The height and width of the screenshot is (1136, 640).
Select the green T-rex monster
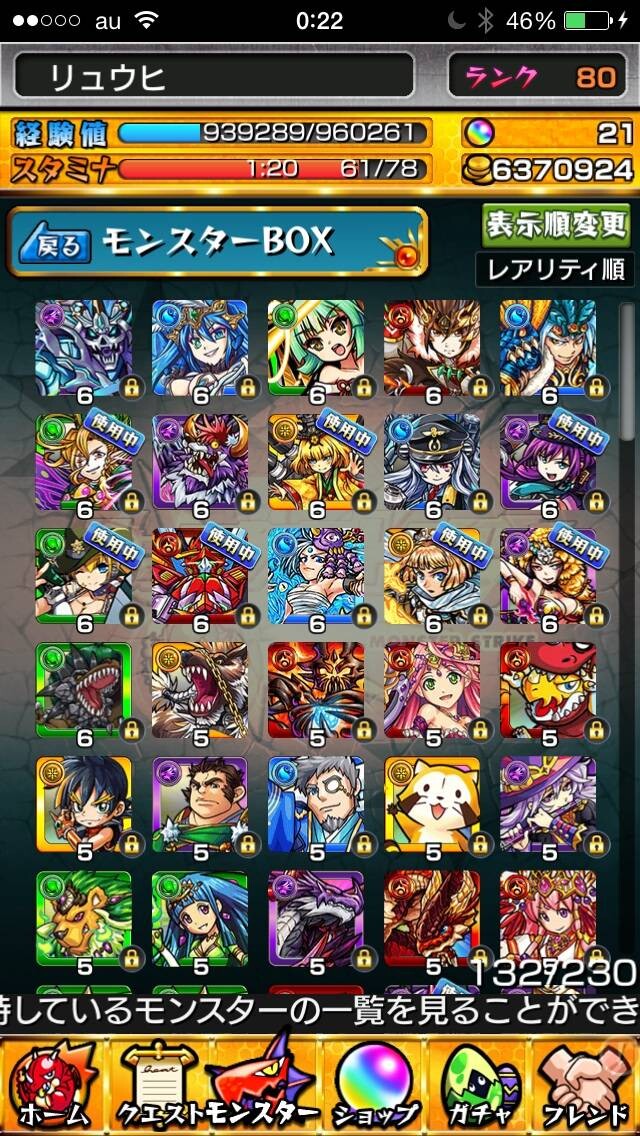click(84, 691)
